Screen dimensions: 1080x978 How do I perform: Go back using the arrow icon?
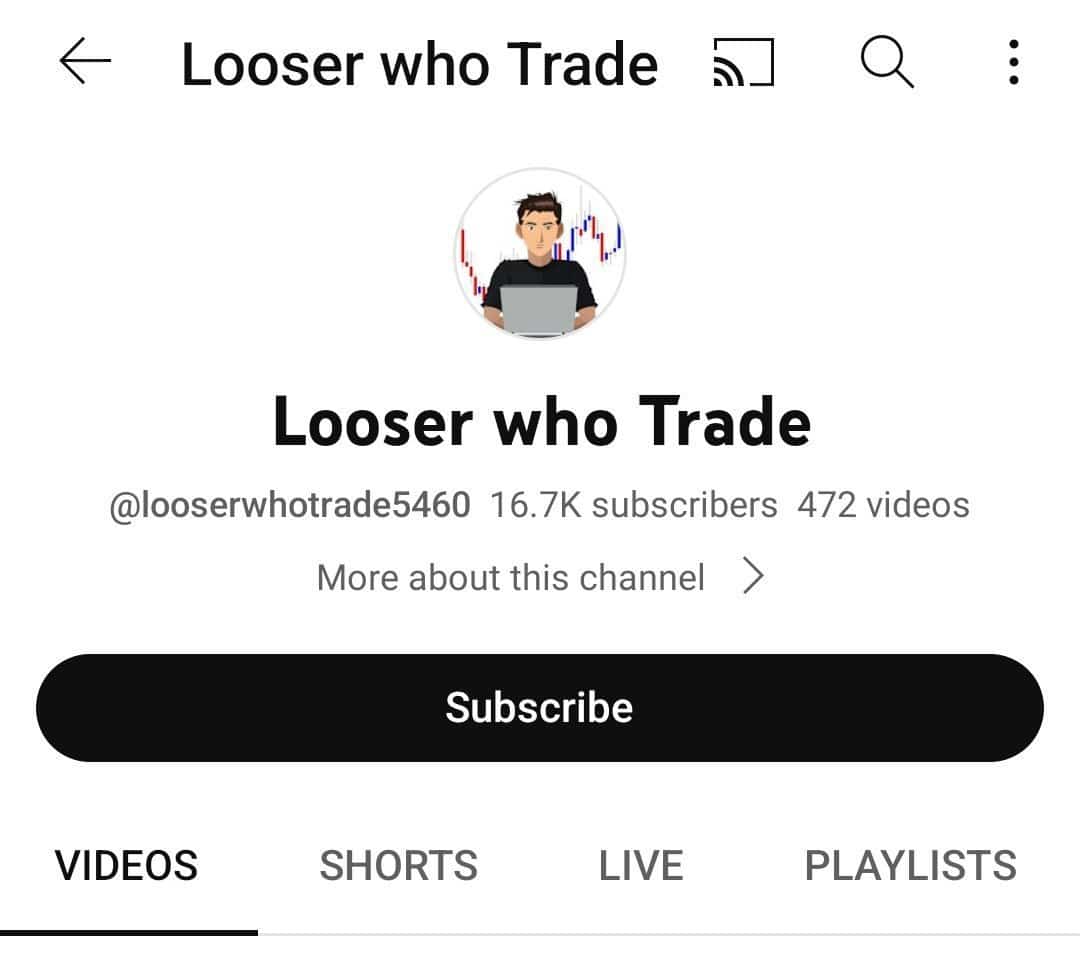pos(85,64)
